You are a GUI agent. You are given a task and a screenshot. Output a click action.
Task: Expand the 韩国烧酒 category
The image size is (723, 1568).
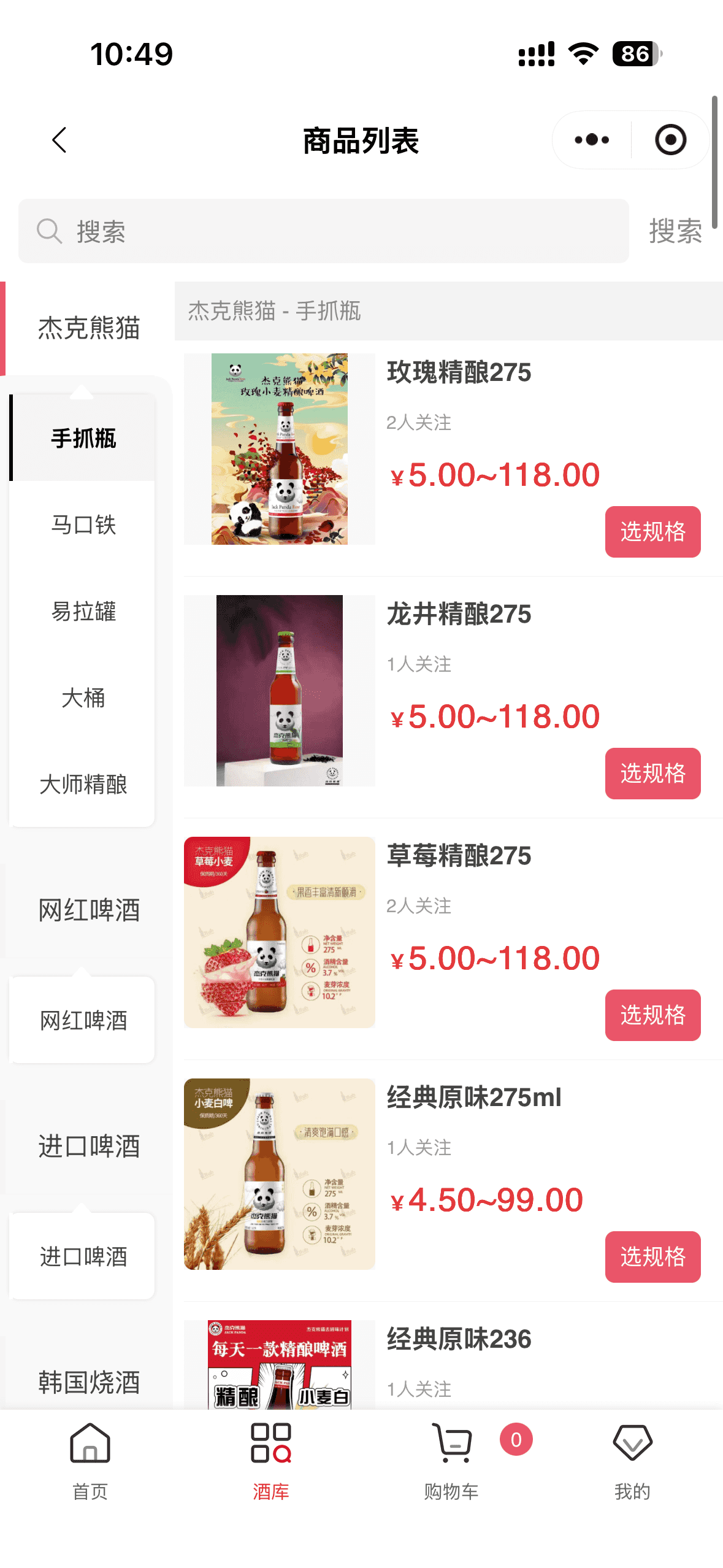[x=89, y=1382]
